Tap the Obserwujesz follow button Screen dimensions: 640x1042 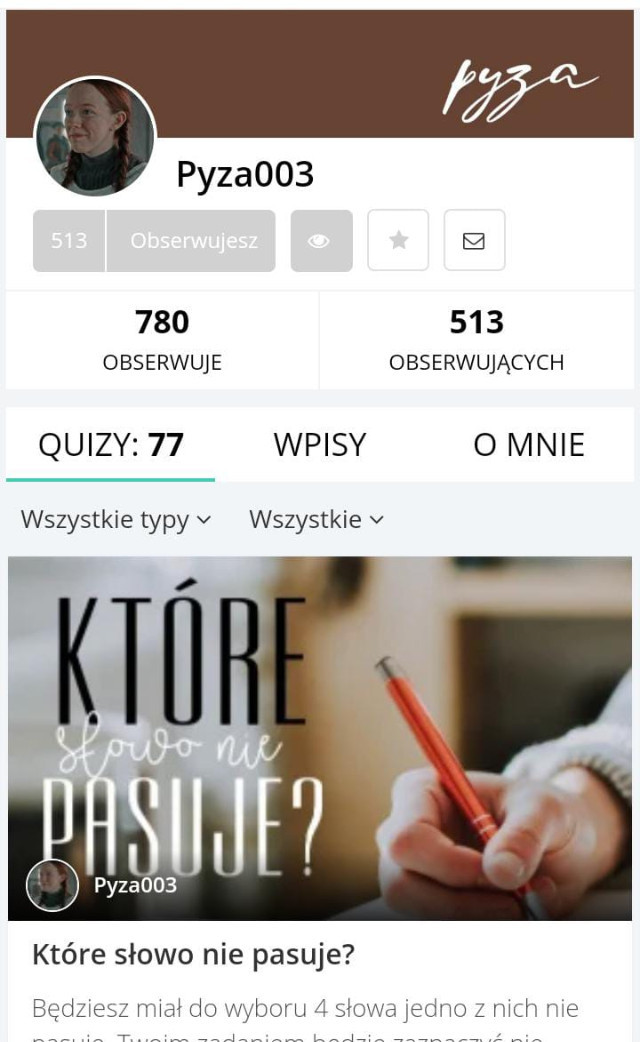tap(192, 241)
